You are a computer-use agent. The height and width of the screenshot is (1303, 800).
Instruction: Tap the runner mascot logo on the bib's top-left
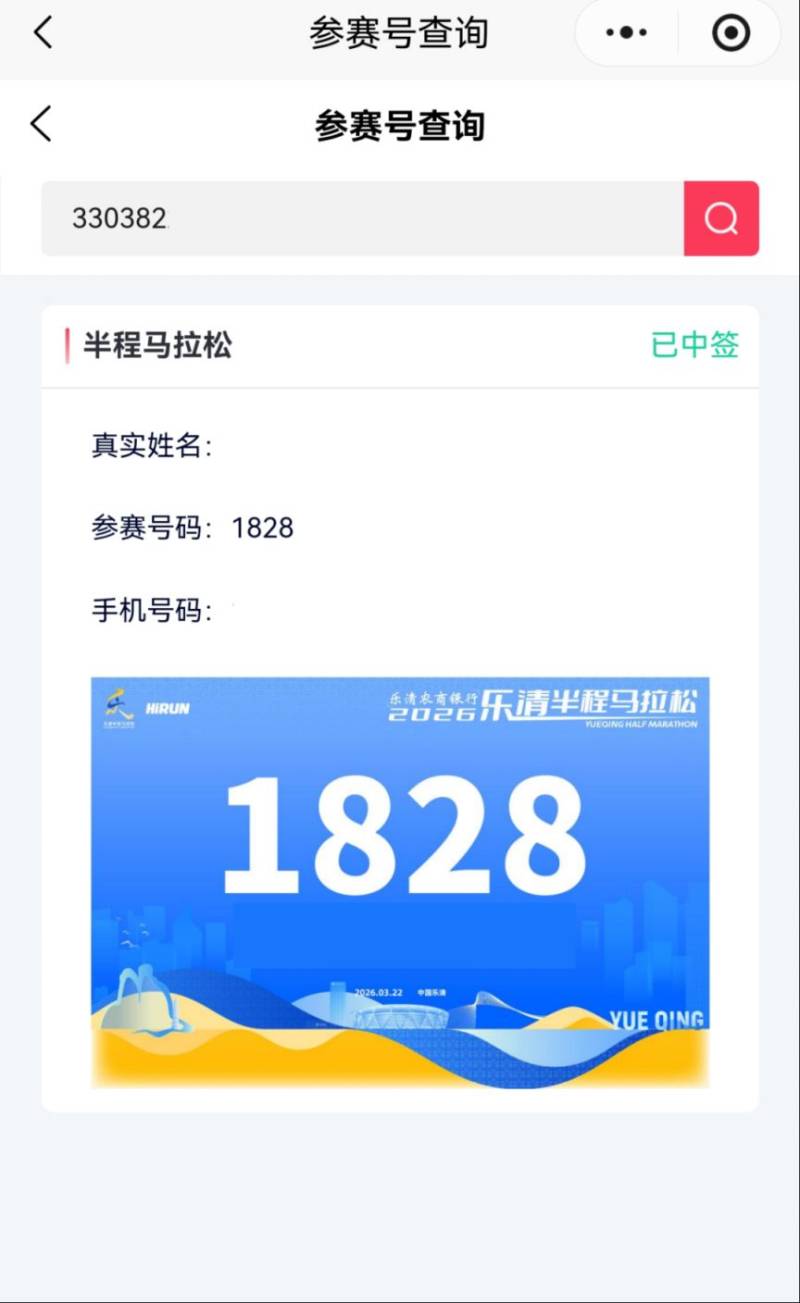[x=122, y=706]
